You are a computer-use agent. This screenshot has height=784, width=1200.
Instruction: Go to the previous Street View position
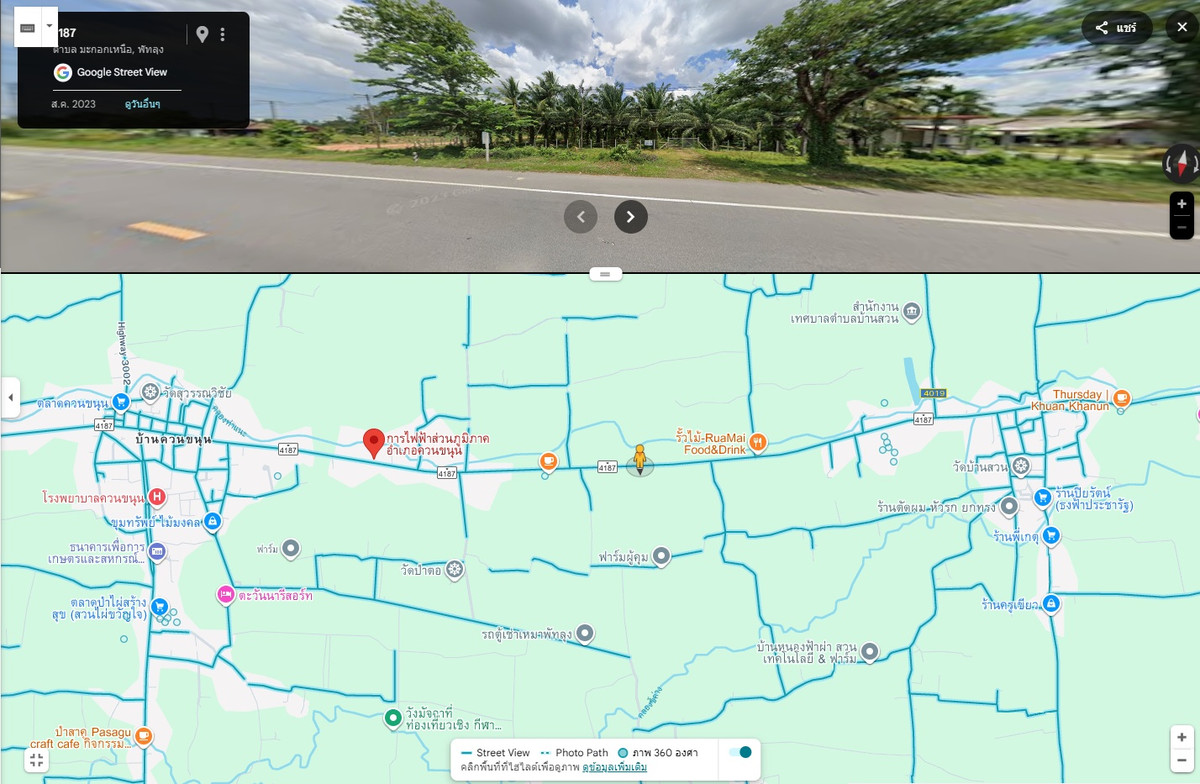click(x=580, y=216)
